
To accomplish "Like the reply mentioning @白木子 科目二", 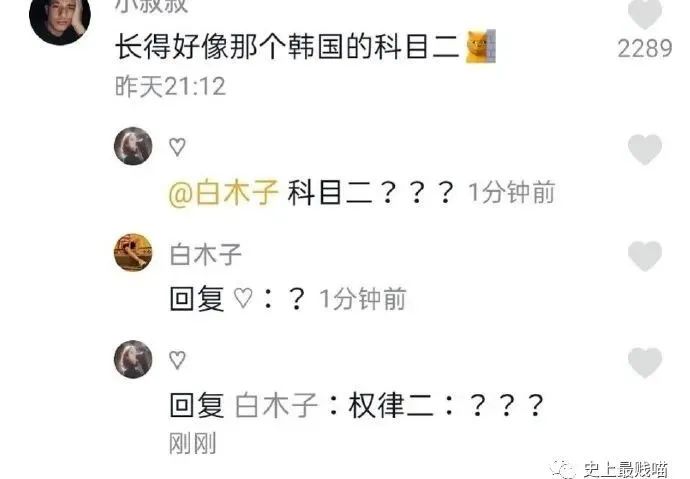I will pyautogui.click(x=645, y=150).
